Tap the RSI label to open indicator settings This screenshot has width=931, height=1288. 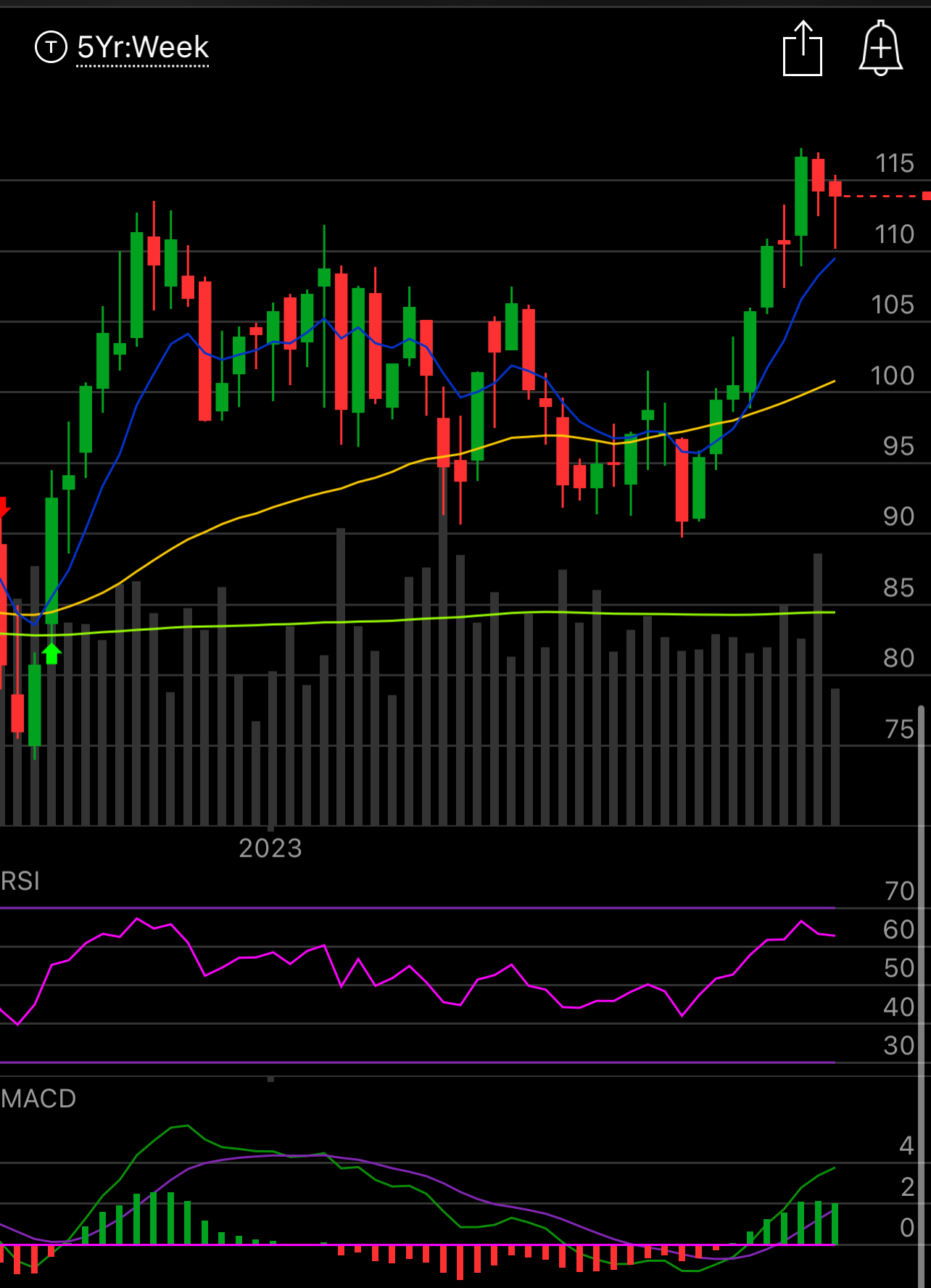coord(18,882)
